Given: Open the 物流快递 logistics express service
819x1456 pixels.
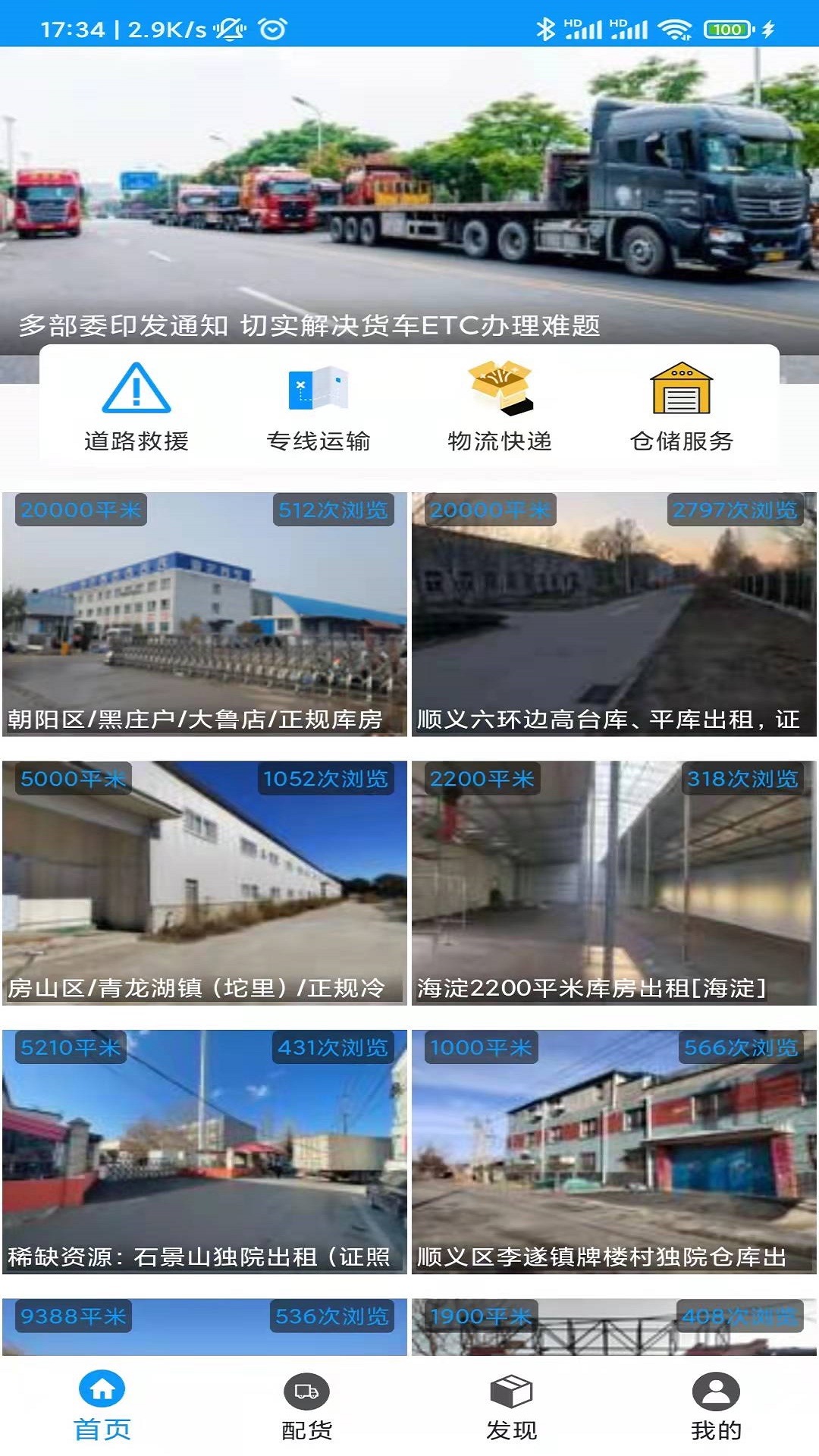Looking at the screenshot, I should tap(500, 406).
